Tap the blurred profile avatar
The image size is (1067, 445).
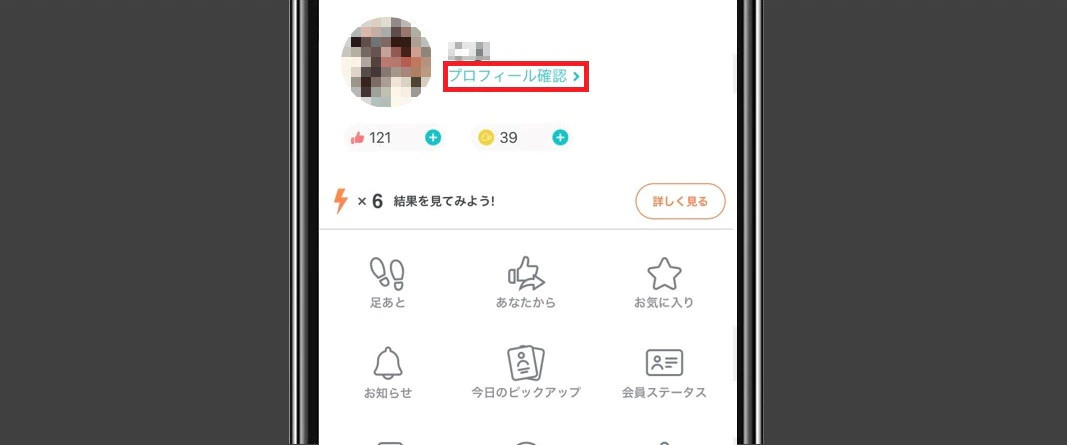(387, 62)
